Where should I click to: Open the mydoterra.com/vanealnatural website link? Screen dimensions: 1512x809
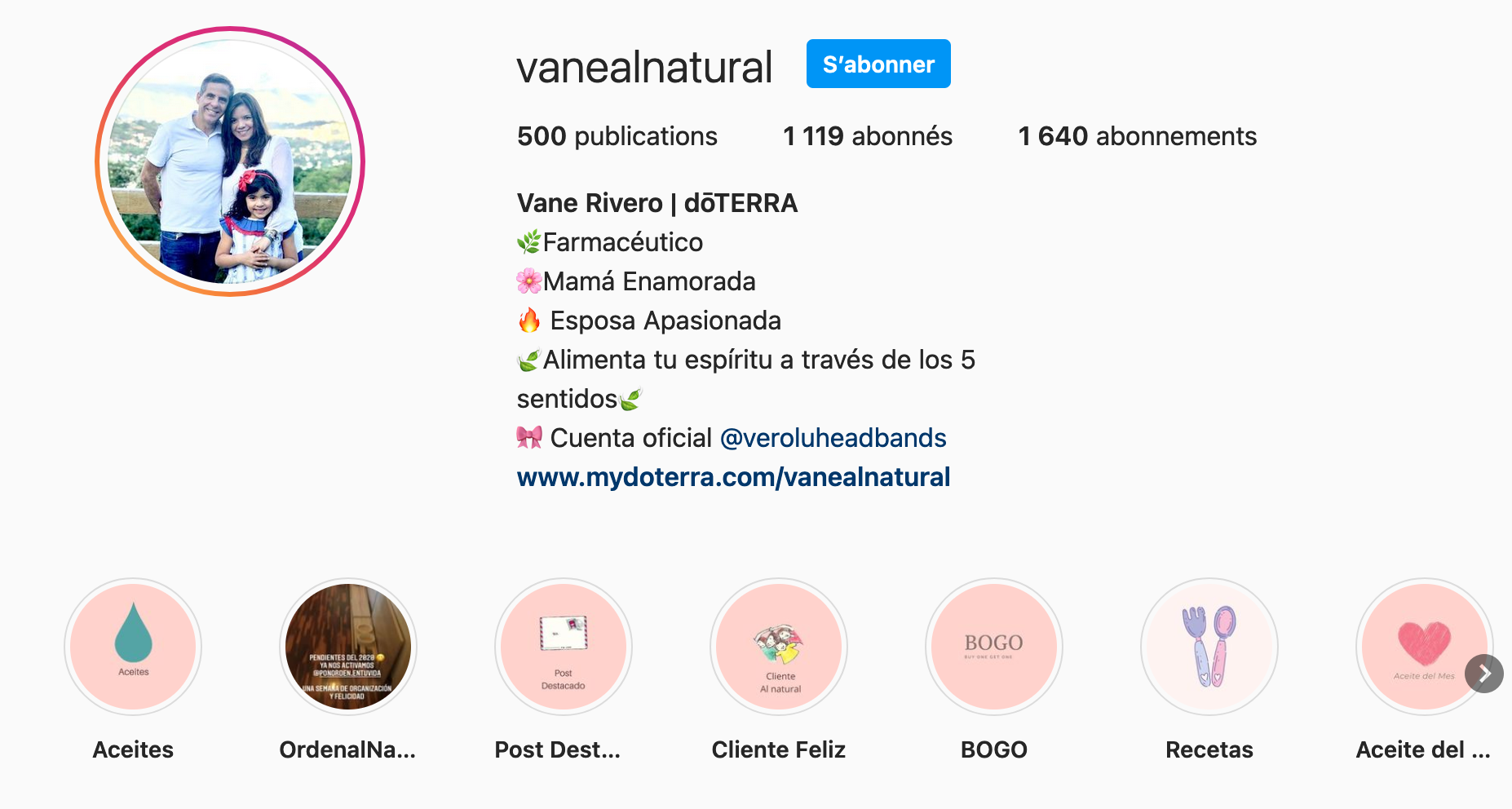click(733, 477)
